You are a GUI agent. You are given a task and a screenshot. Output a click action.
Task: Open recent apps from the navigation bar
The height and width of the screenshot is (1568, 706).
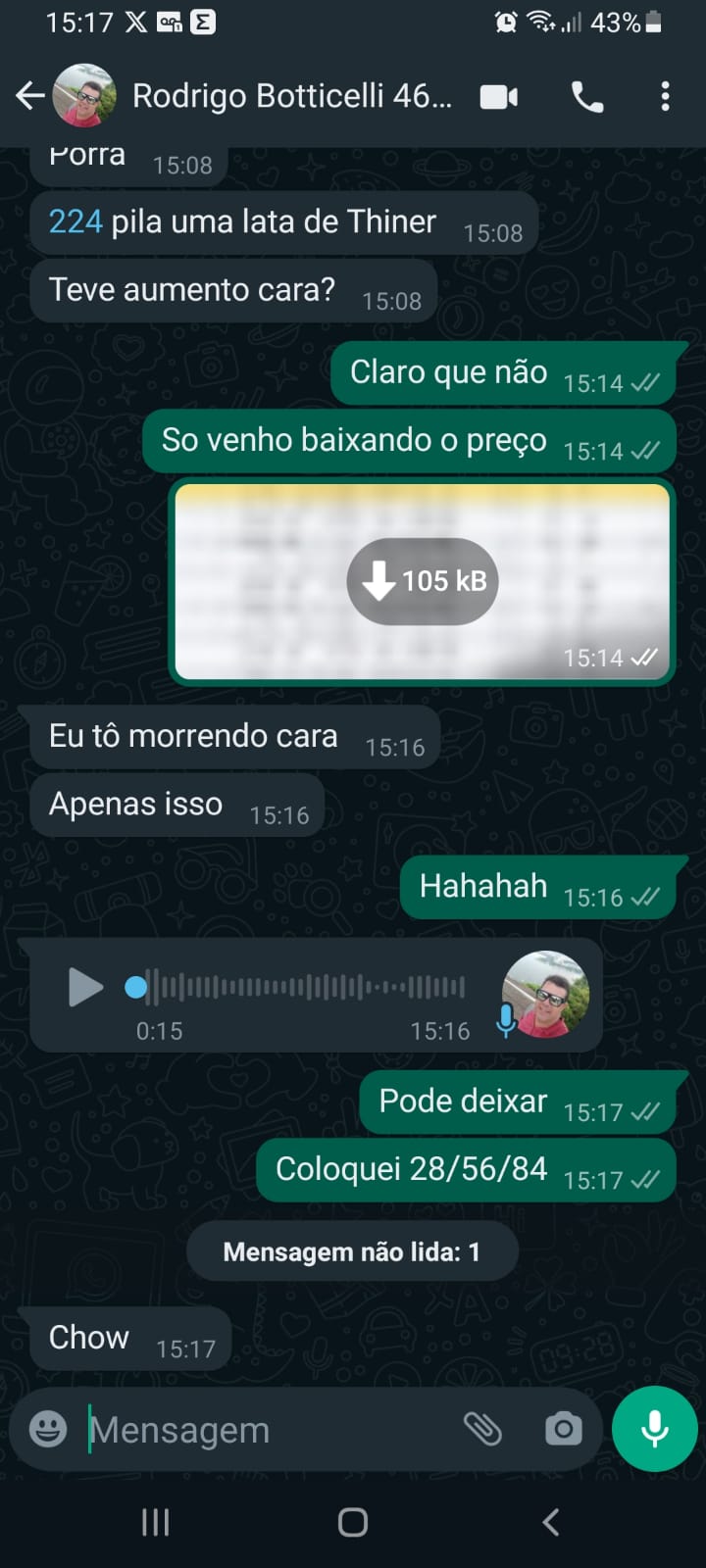tap(155, 1522)
